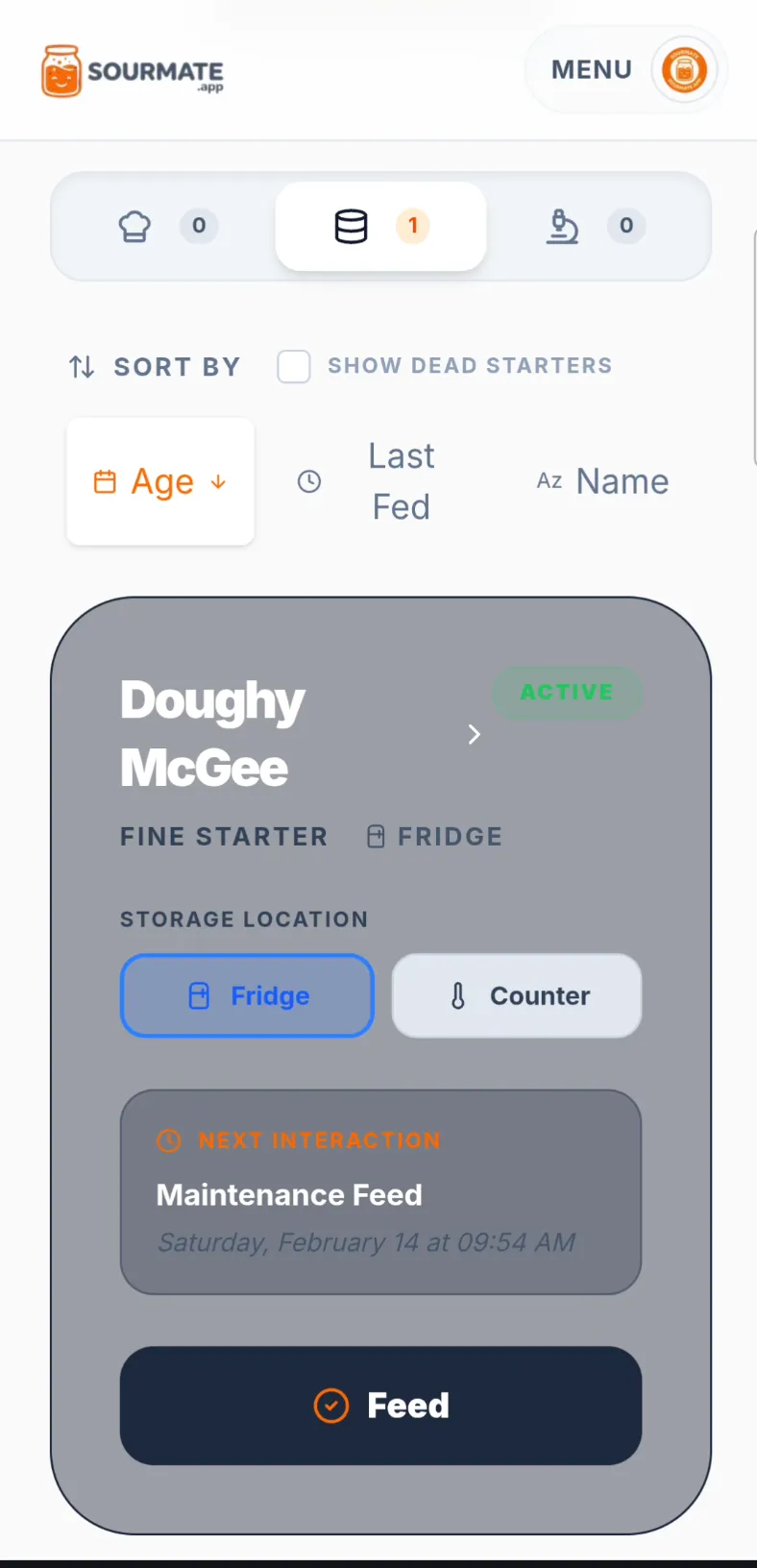Sort starters by Name
The height and width of the screenshot is (1568, 757).
[622, 480]
